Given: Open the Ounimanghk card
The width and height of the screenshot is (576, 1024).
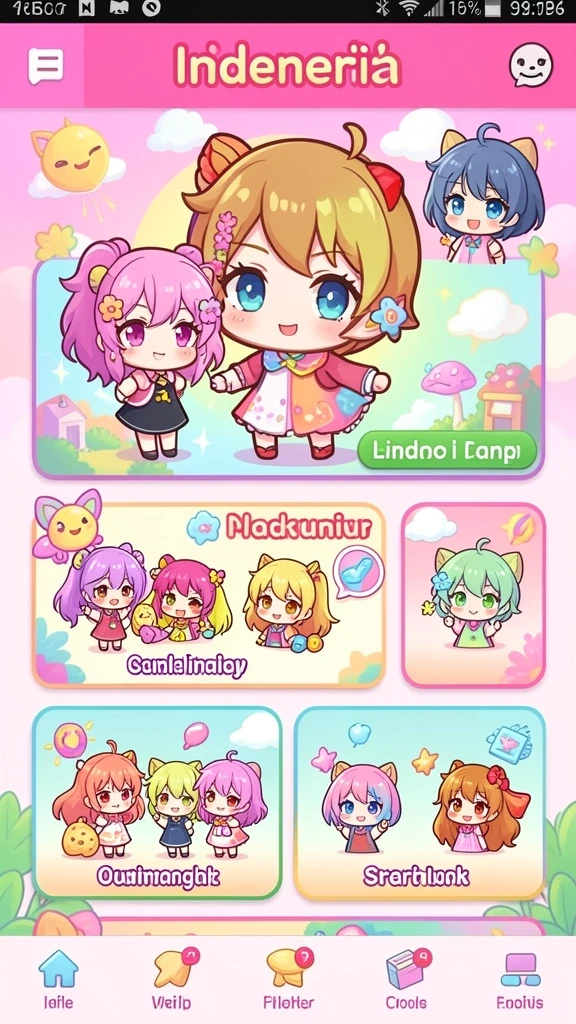Looking at the screenshot, I should point(157,803).
